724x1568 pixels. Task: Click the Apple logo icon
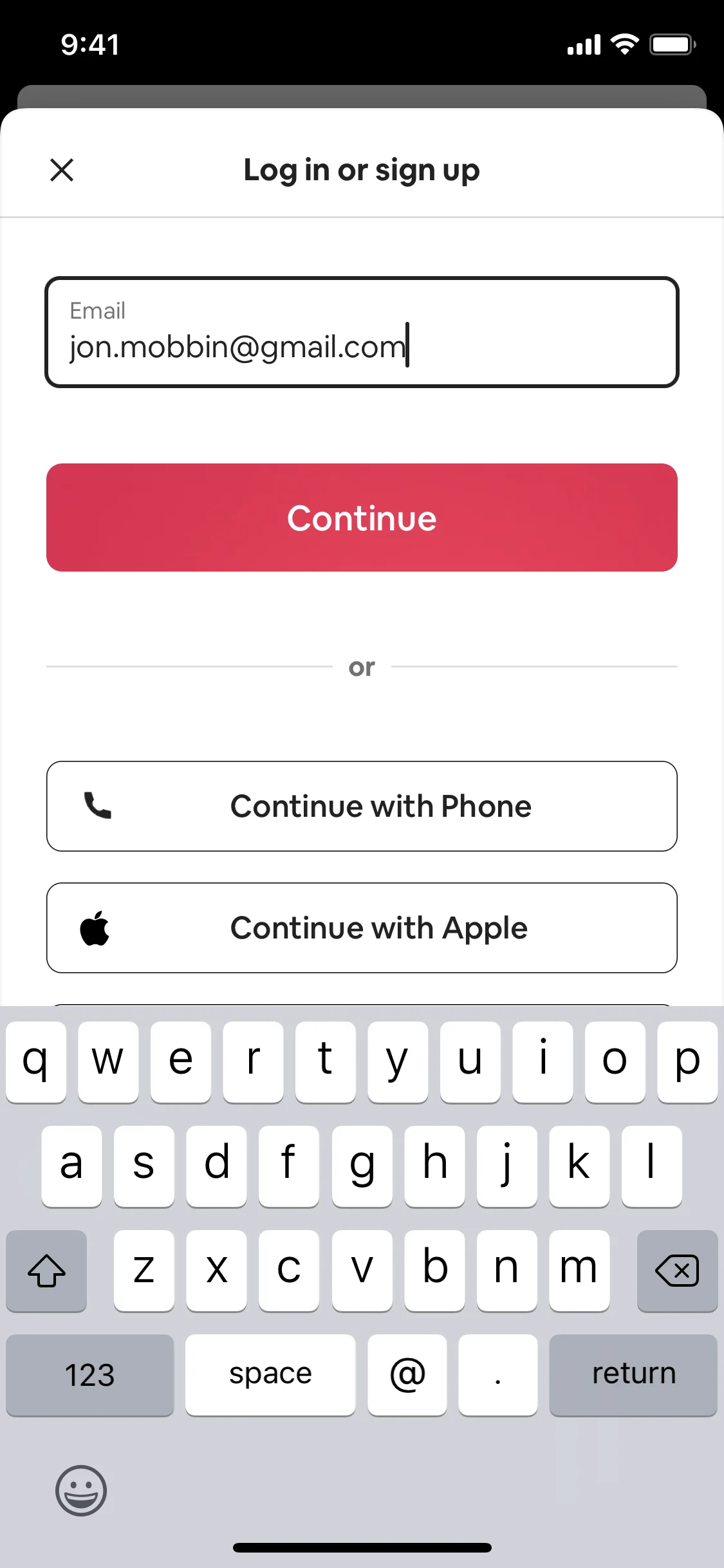click(95, 927)
